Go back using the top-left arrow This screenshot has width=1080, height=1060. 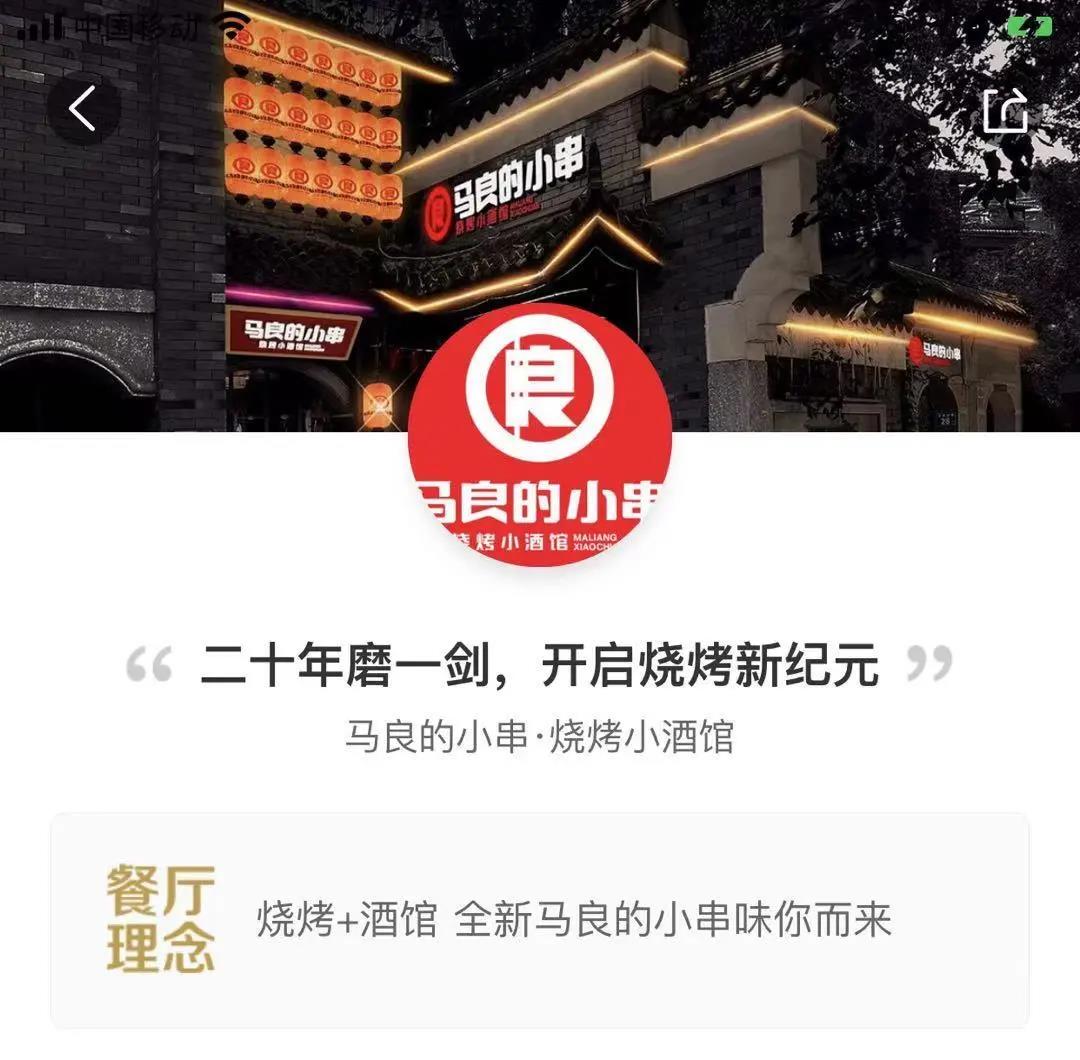coord(83,109)
